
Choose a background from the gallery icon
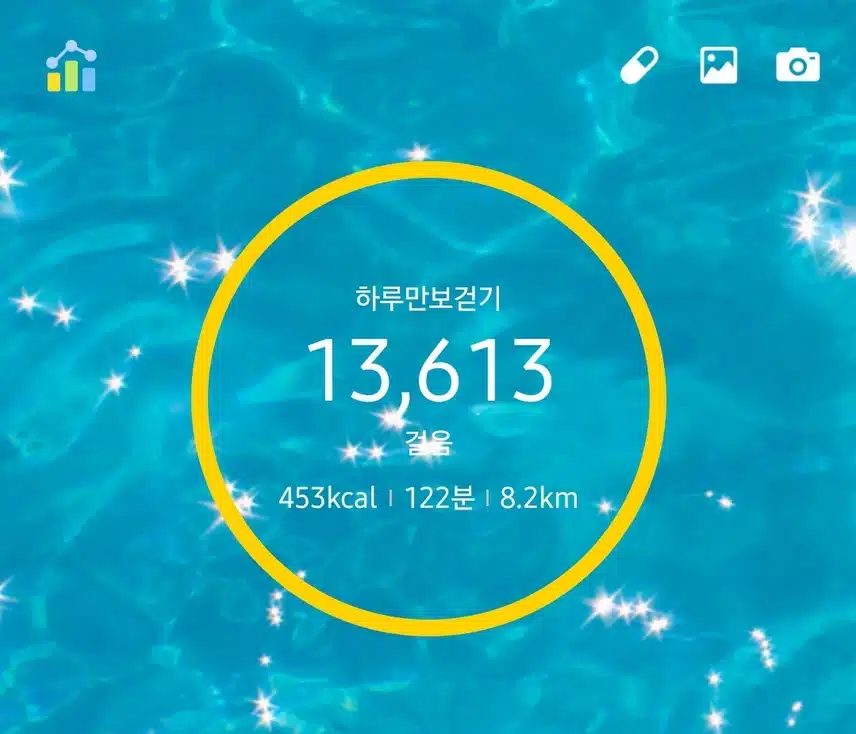pos(718,66)
